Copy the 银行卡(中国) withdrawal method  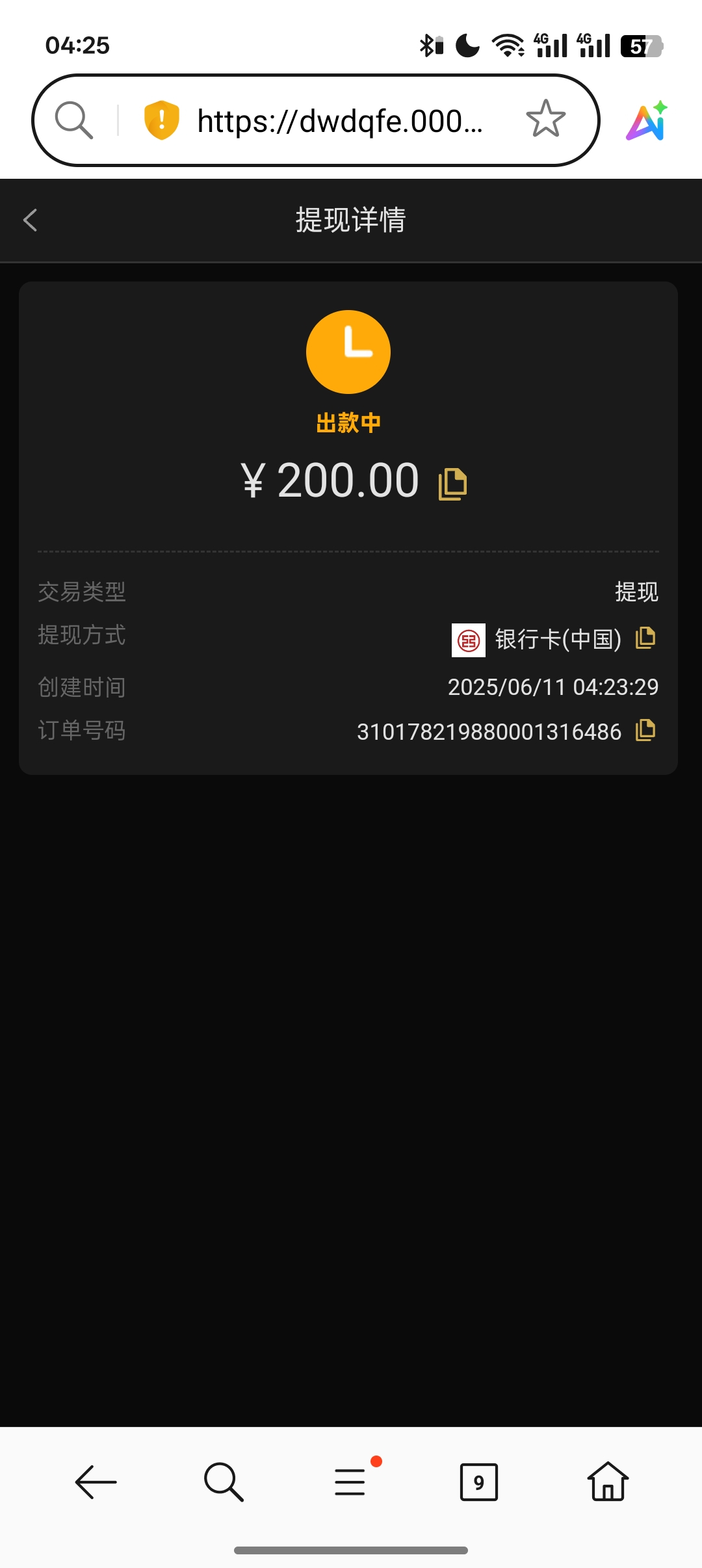click(x=645, y=638)
